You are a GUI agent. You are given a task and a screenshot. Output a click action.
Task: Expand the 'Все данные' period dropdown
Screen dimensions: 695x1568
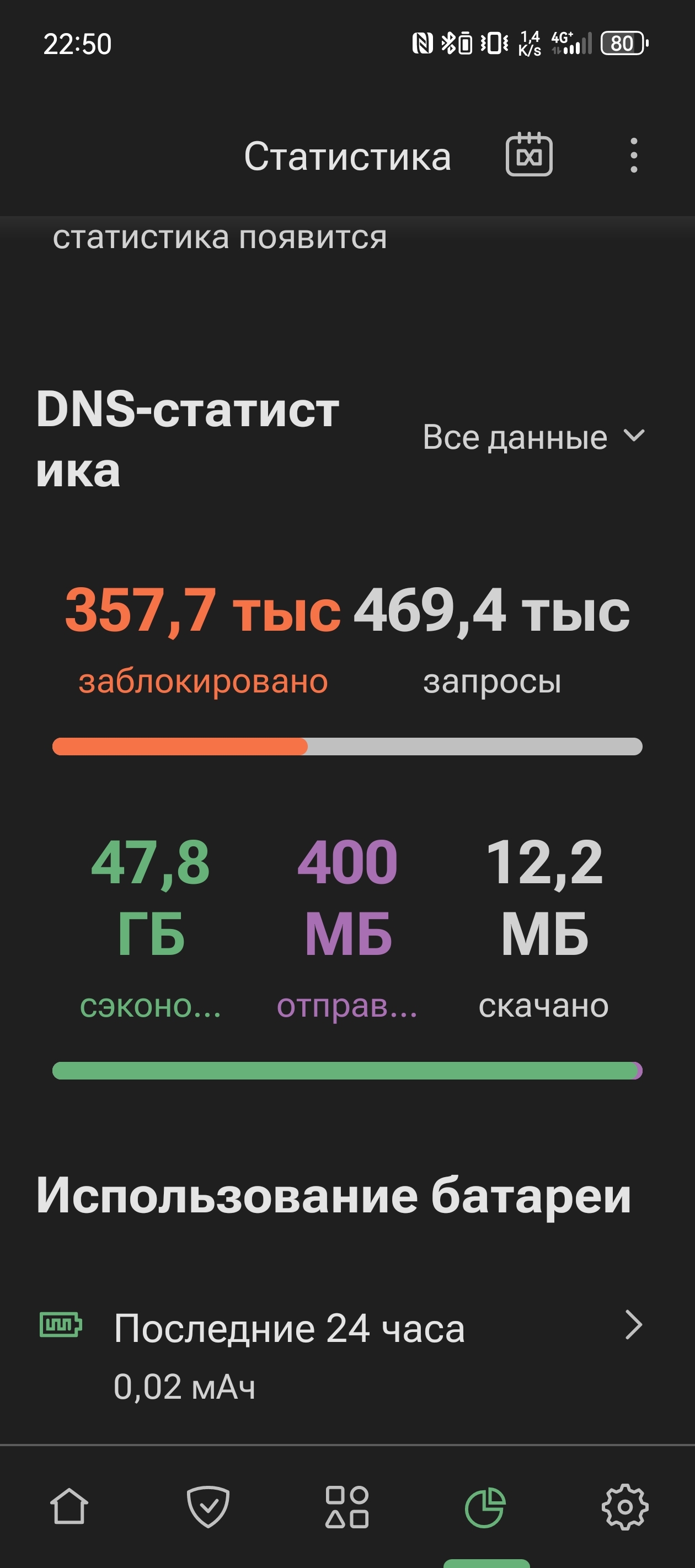pyautogui.click(x=533, y=437)
